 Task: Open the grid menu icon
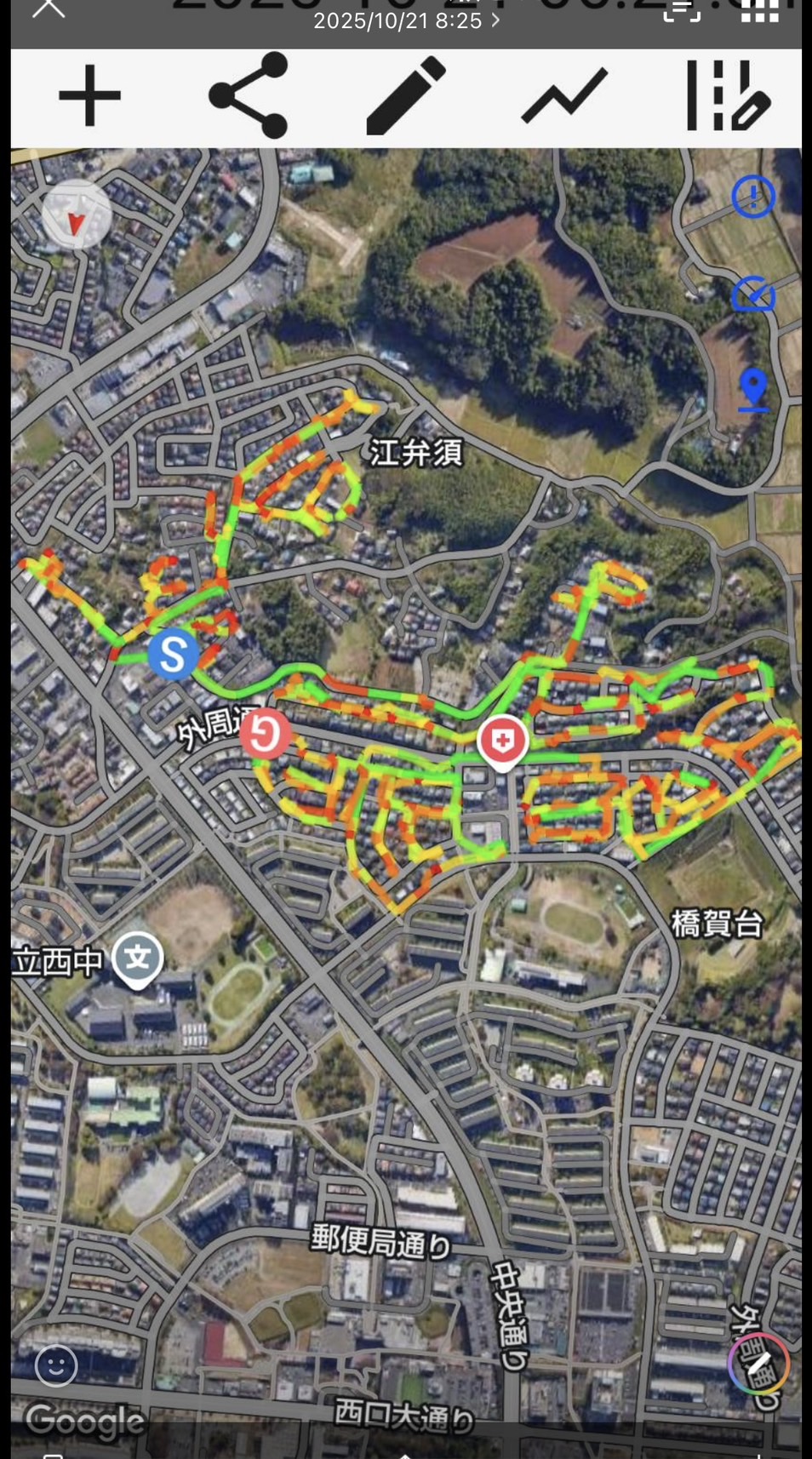pos(759,10)
